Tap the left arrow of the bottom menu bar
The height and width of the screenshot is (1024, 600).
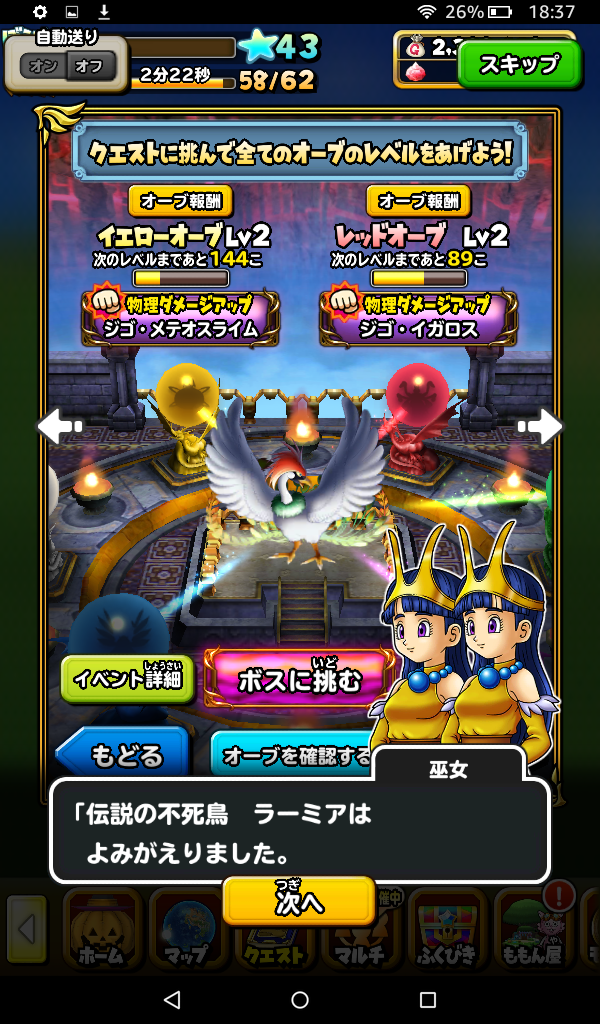click(27, 930)
